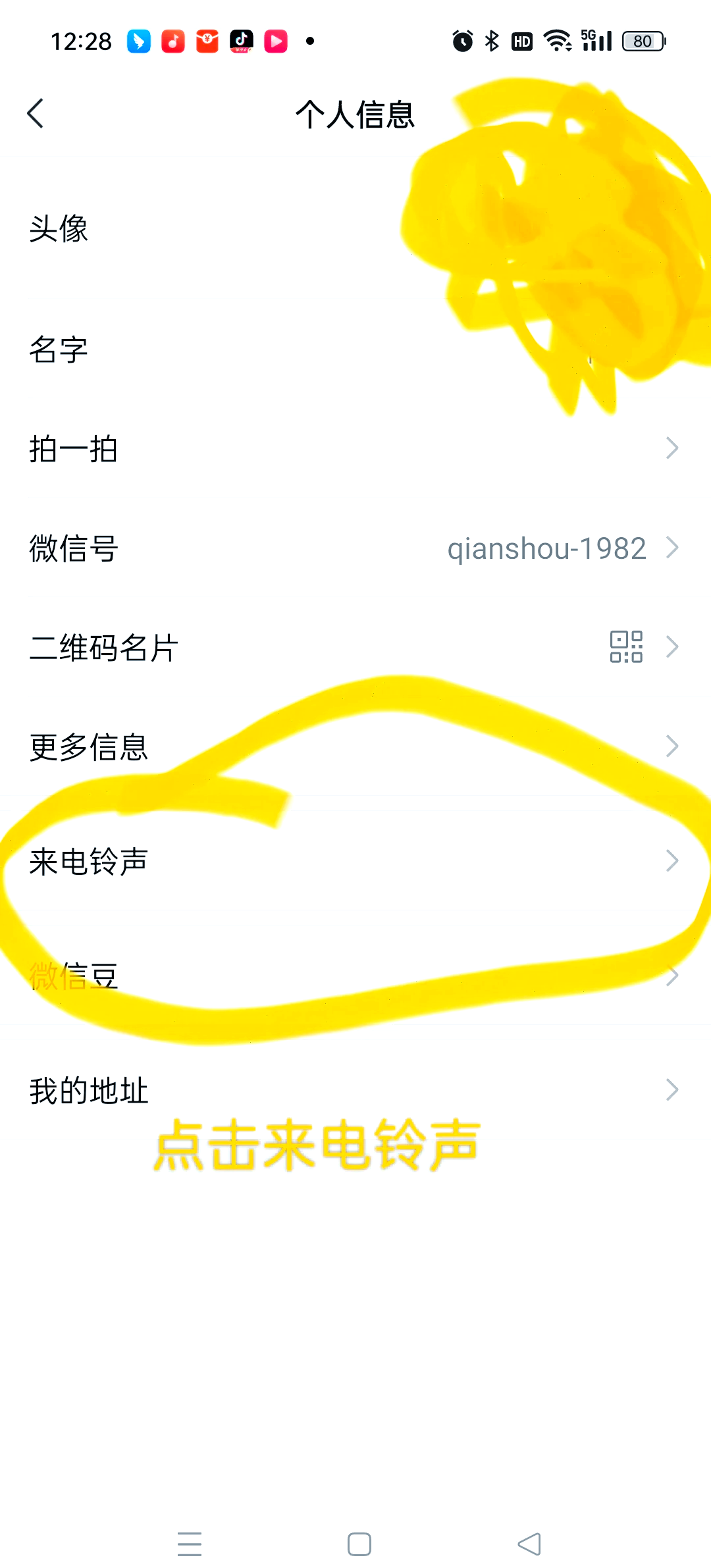Tap the battery indicator showing 80

click(642, 40)
